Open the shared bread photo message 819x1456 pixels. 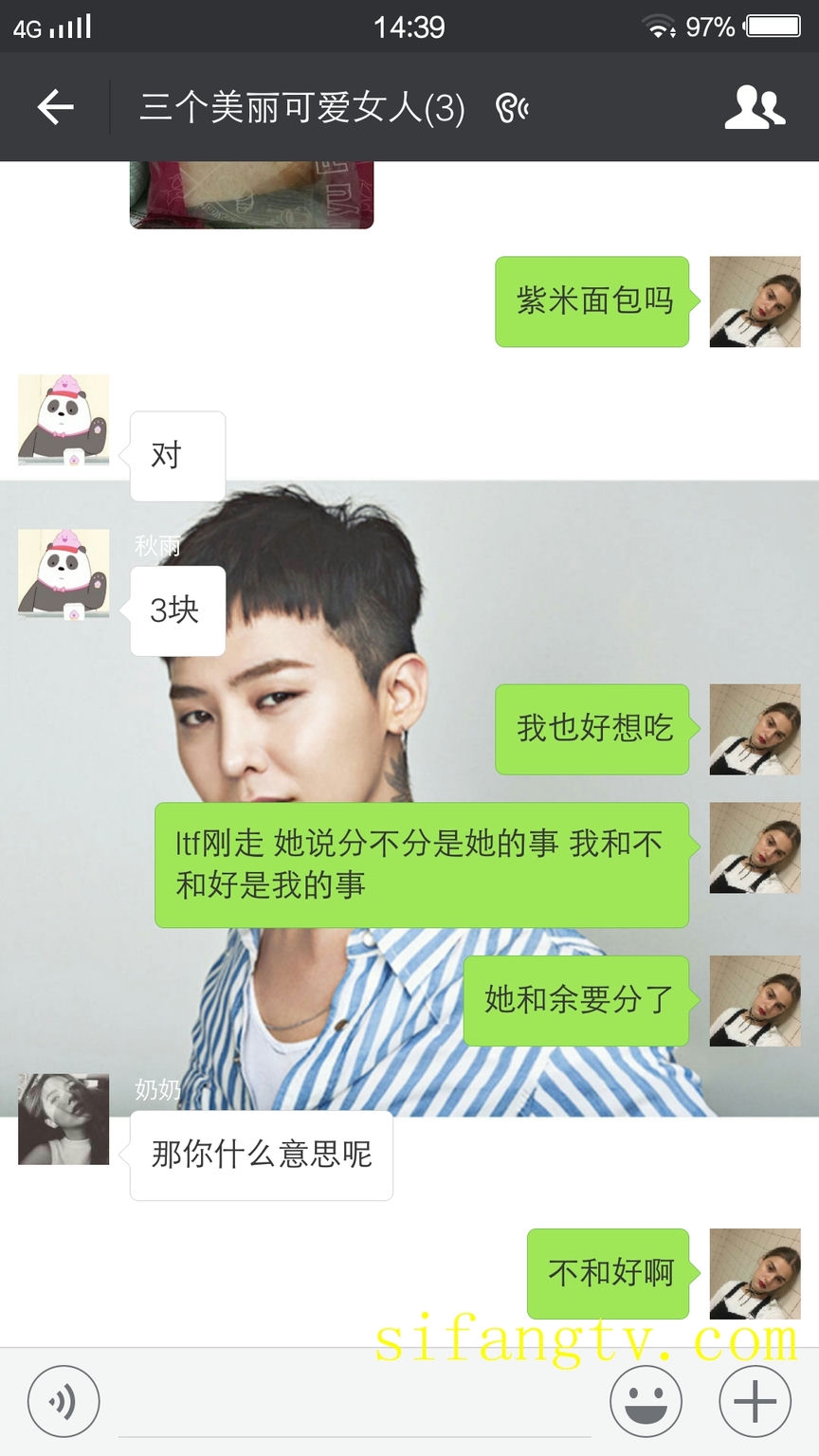coord(251,195)
